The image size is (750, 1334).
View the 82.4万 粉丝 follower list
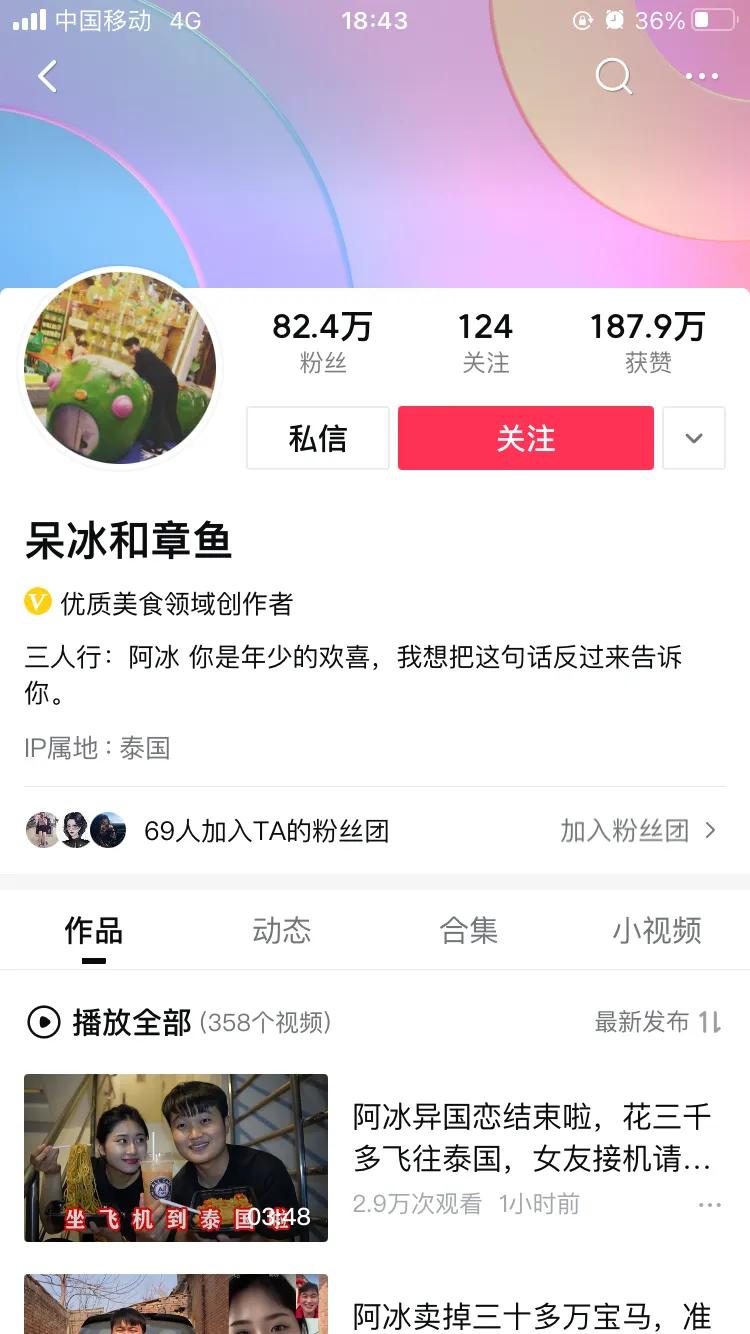point(322,342)
